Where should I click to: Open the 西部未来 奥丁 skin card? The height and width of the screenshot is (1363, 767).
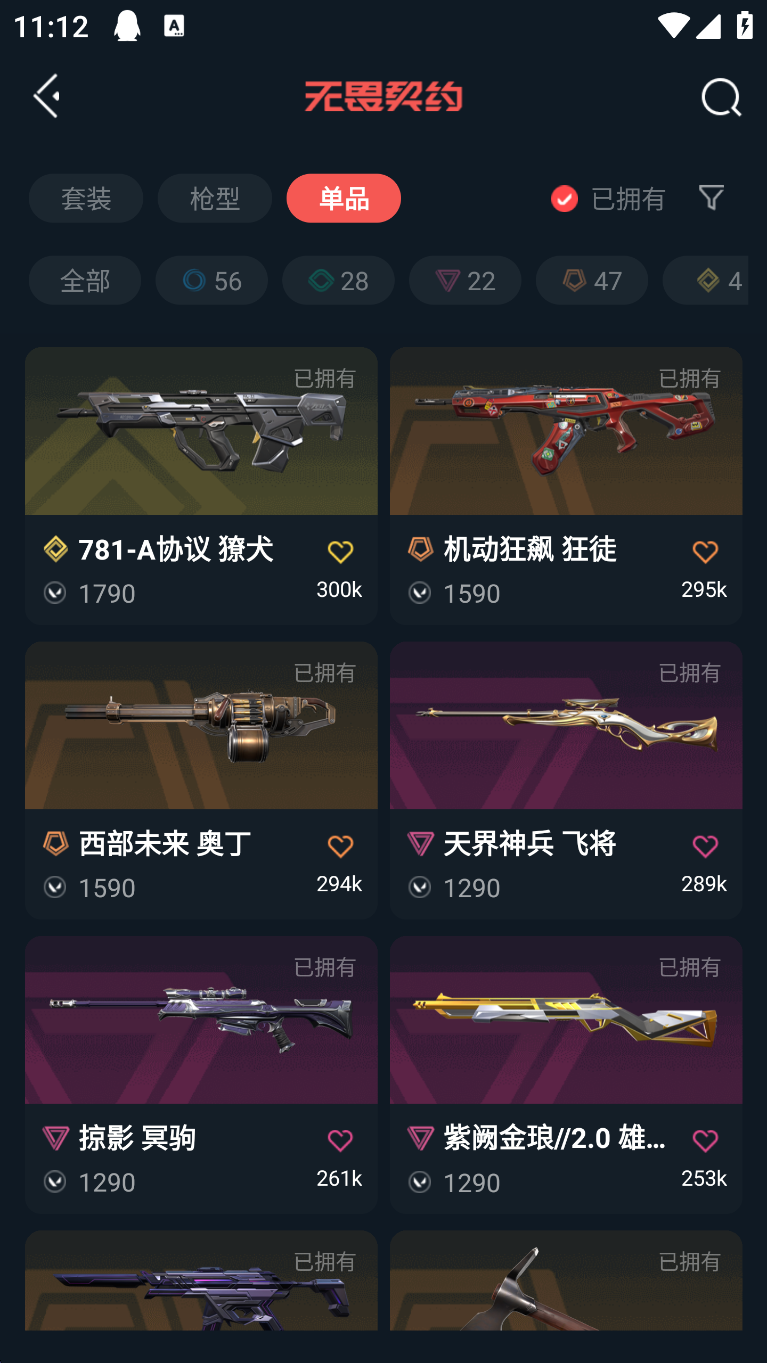tap(201, 780)
